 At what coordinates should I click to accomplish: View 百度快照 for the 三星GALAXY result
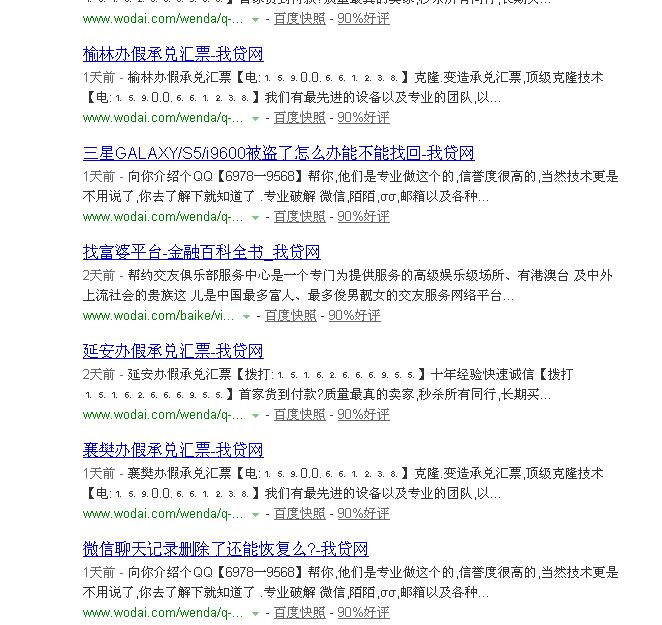tap(299, 216)
